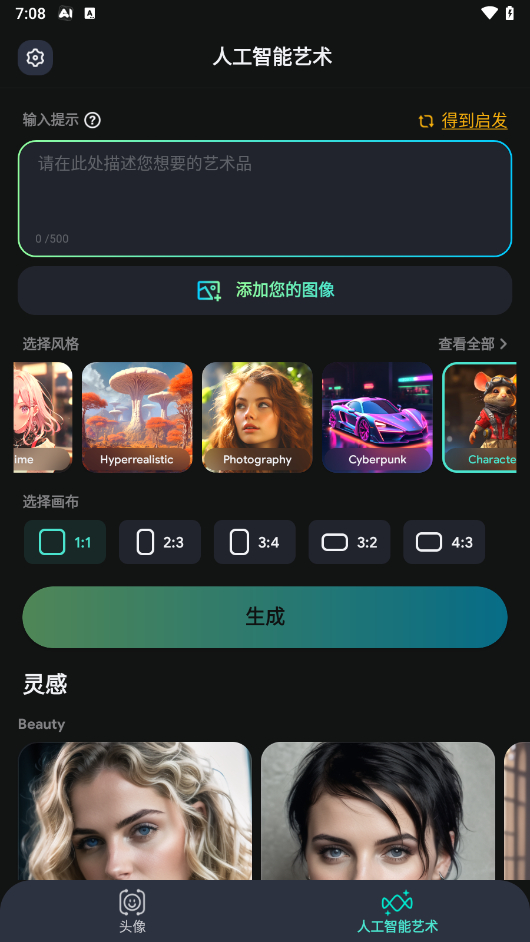
Task: Select the Hyperrealistic style
Action: click(x=137, y=417)
